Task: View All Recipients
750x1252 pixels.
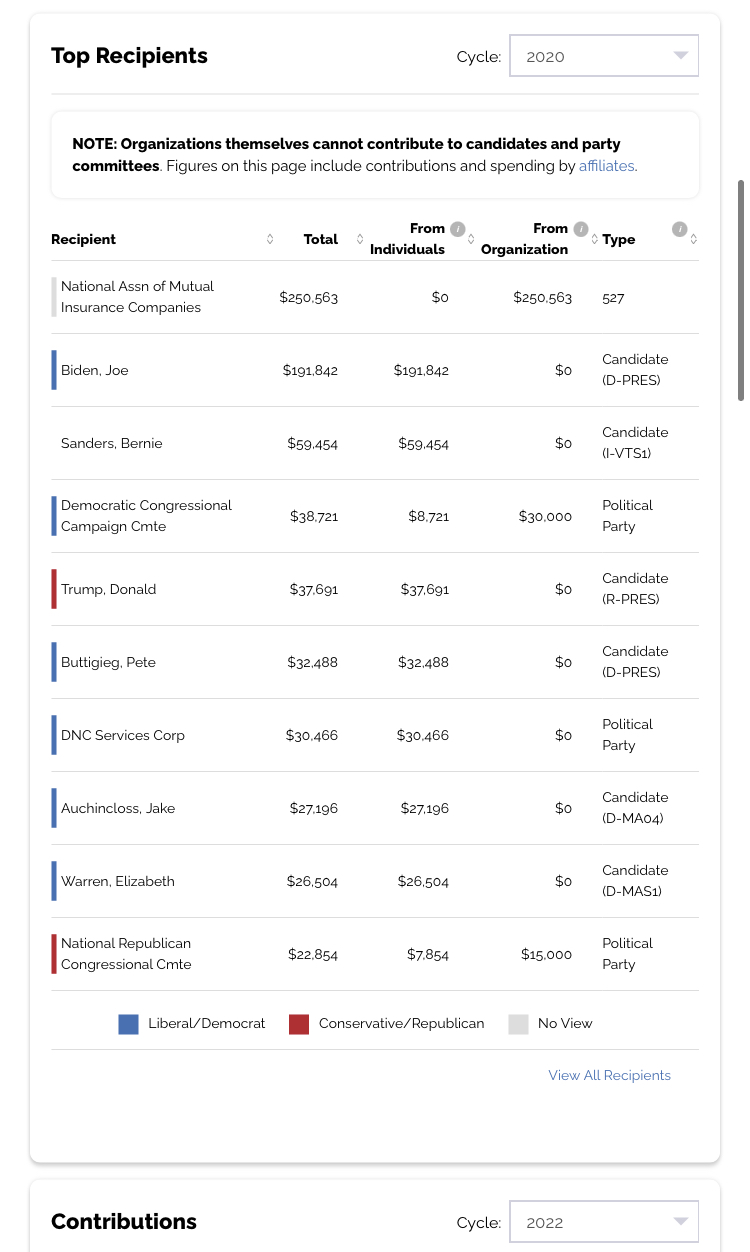Action: [609, 1075]
